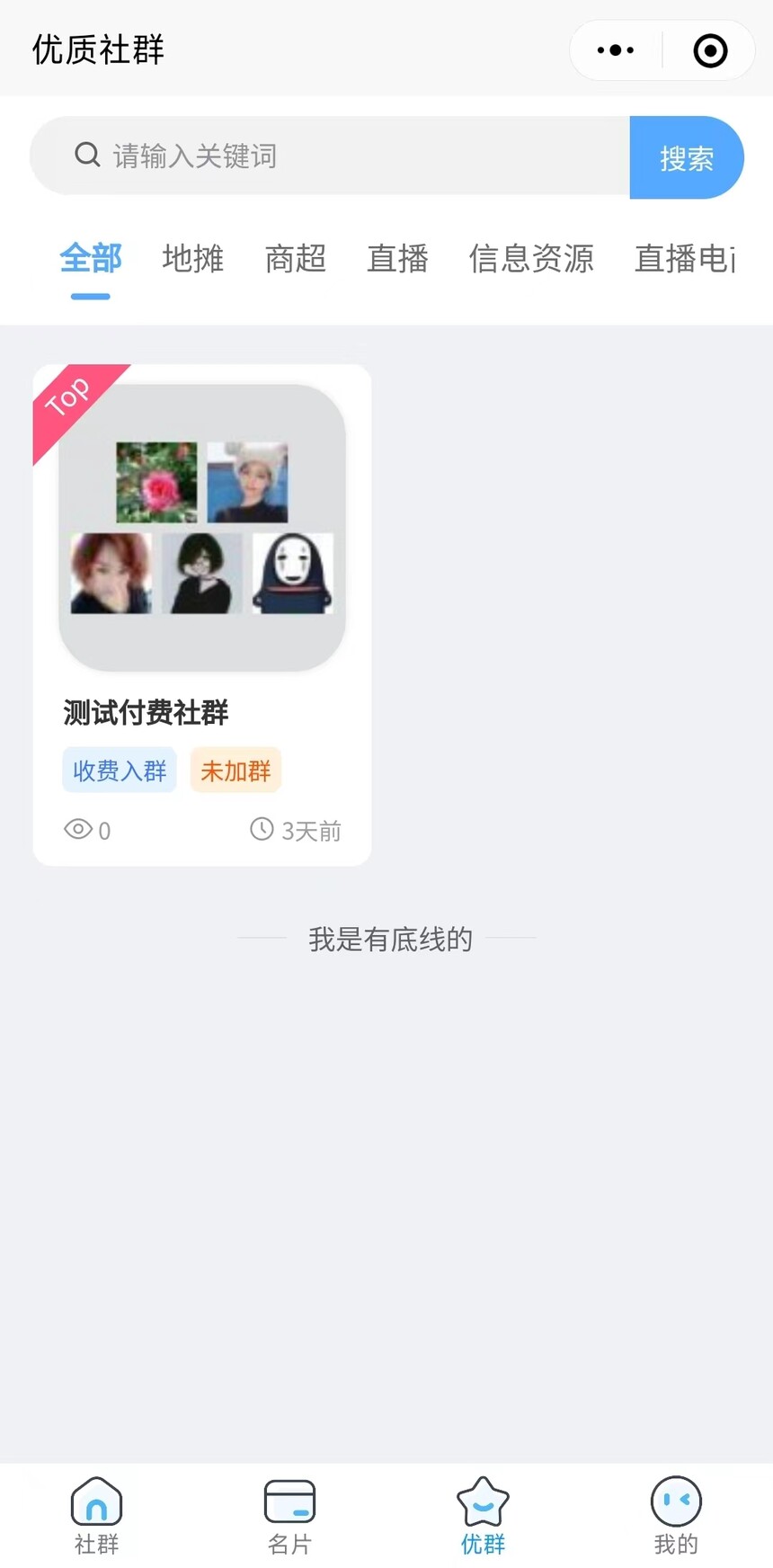
Task: Open the mini program more options menu
Action: [616, 50]
